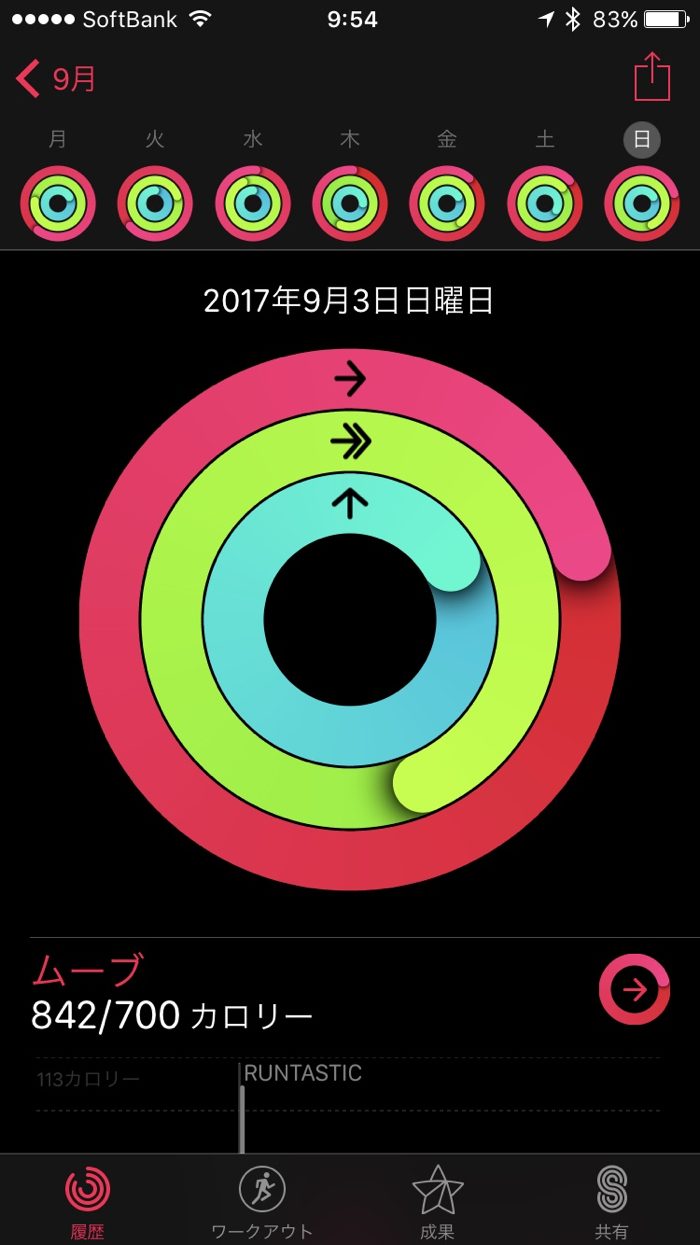Select Saturday (土) activity rings
The height and width of the screenshot is (1245, 700).
(x=544, y=203)
